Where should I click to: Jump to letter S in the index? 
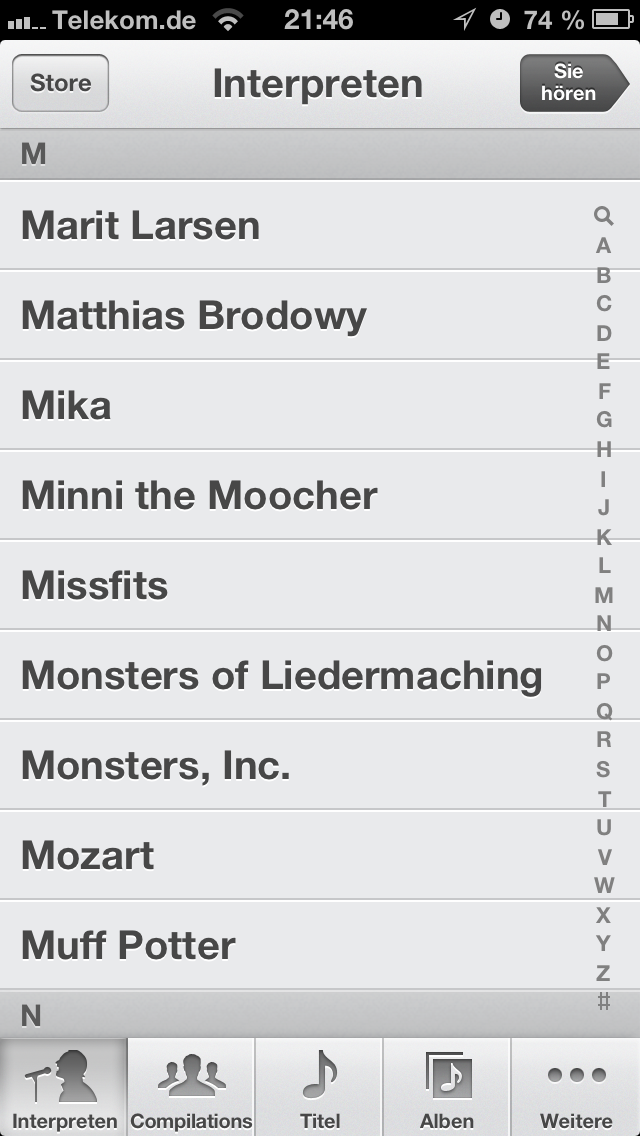point(603,769)
